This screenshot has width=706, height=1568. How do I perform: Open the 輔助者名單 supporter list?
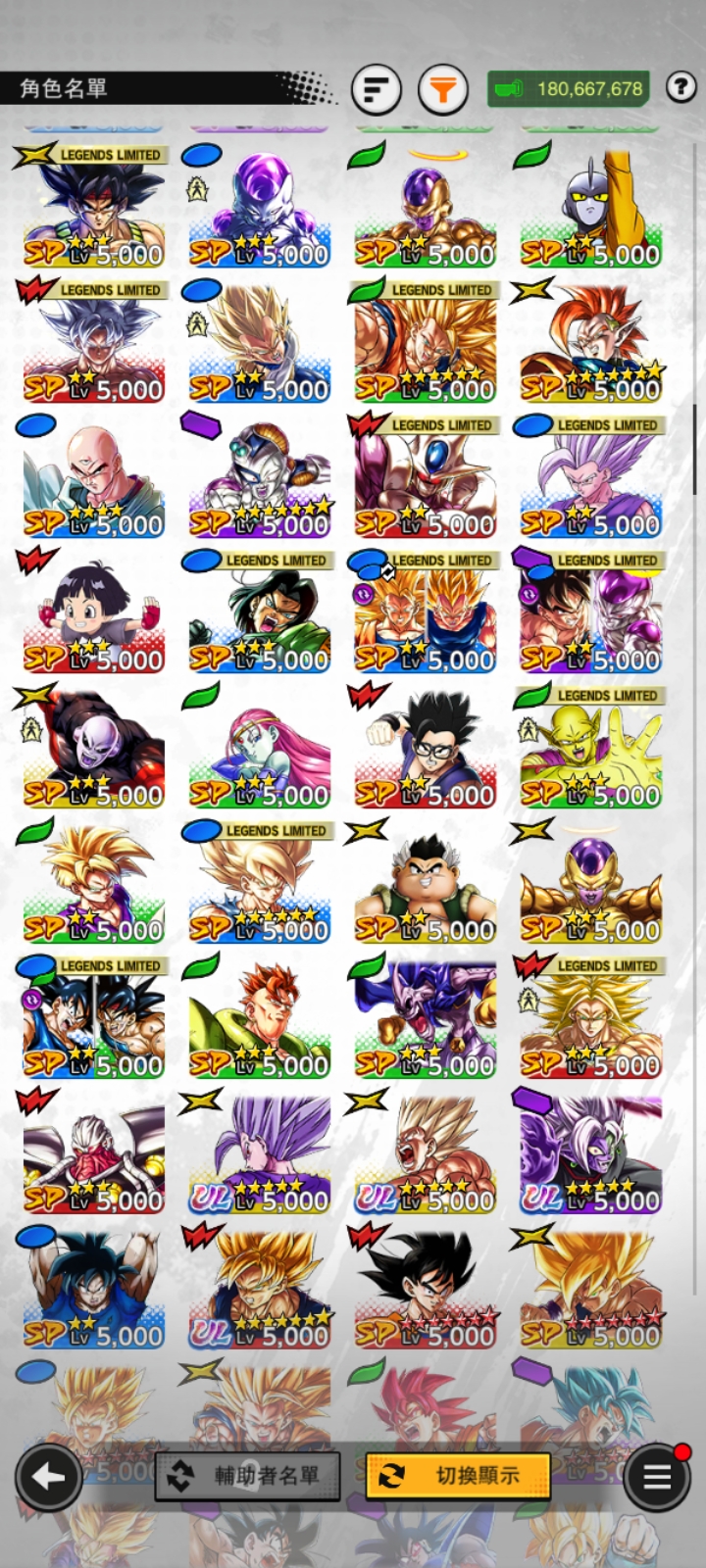(247, 1476)
